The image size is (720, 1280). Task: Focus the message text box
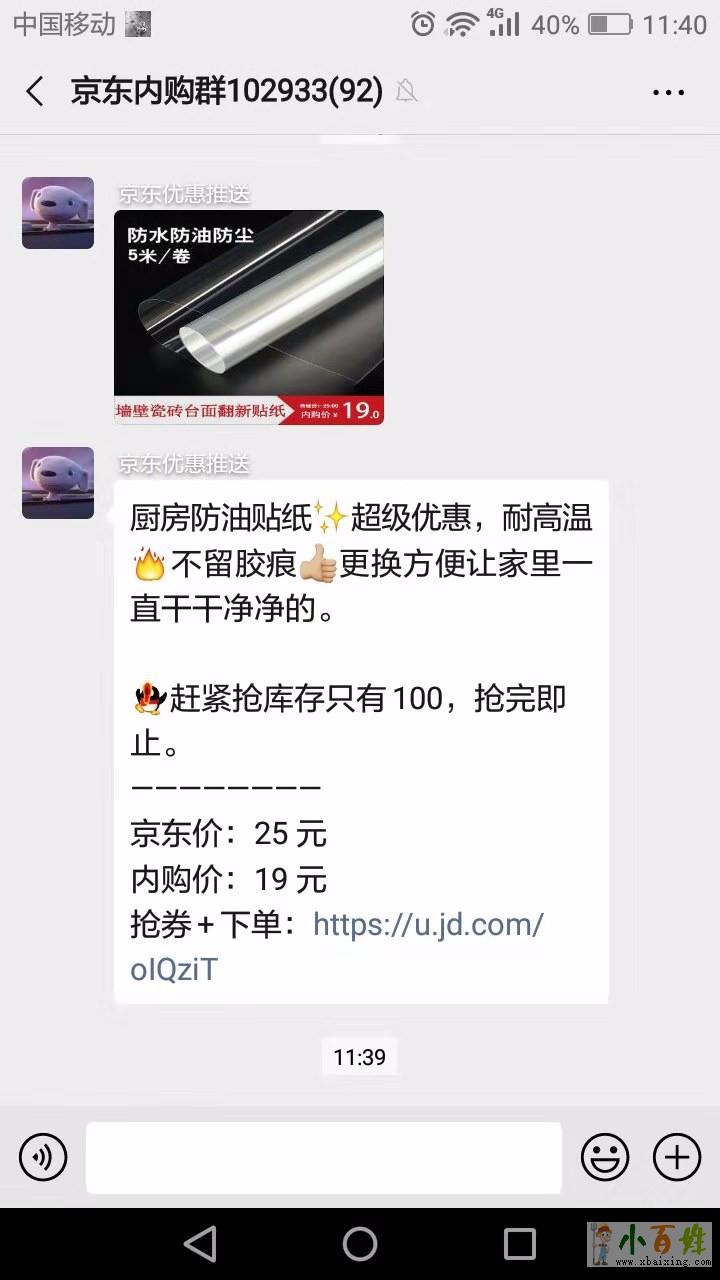[x=323, y=1158]
